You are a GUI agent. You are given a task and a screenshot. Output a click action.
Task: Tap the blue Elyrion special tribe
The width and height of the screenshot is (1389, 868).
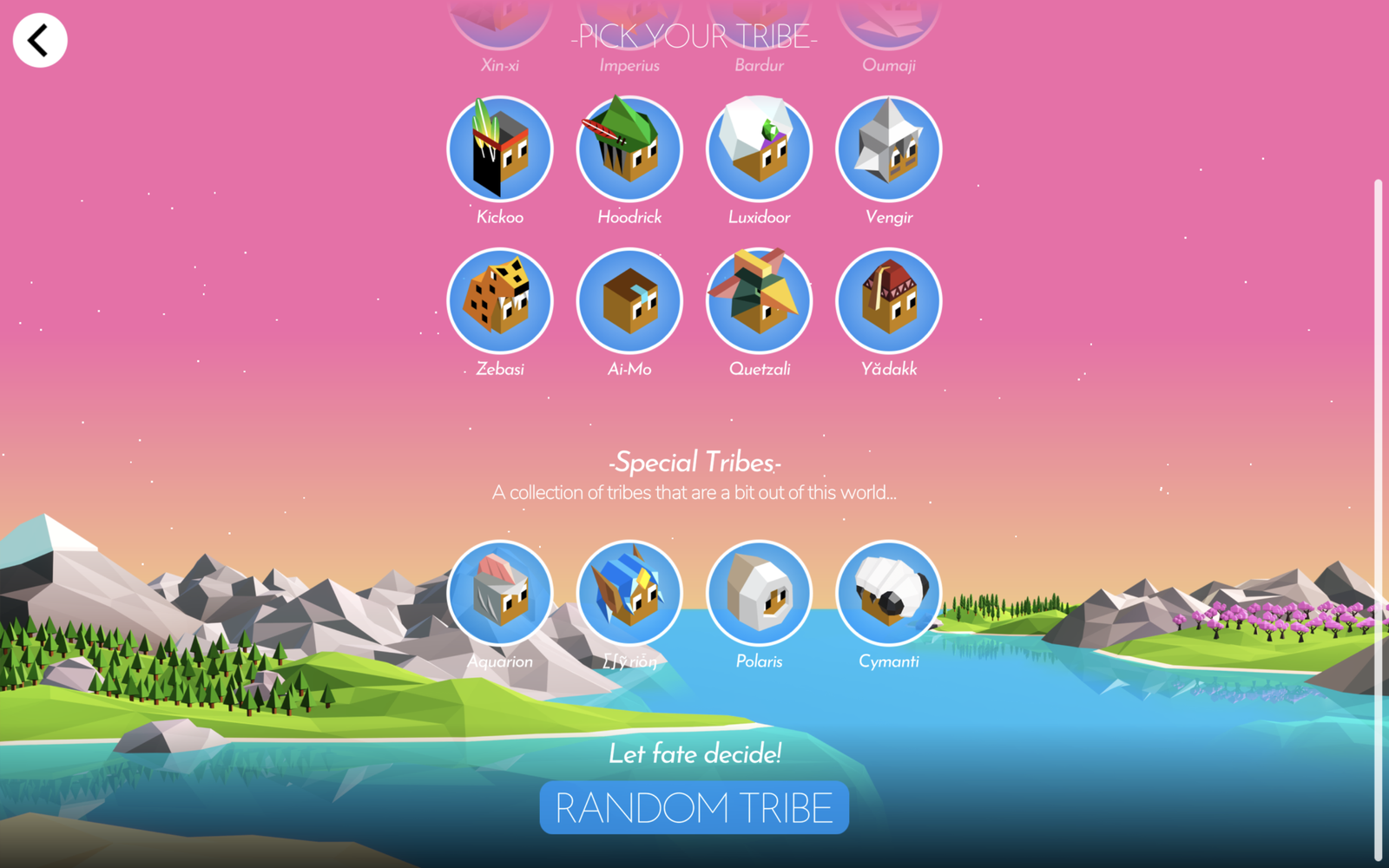tap(629, 594)
